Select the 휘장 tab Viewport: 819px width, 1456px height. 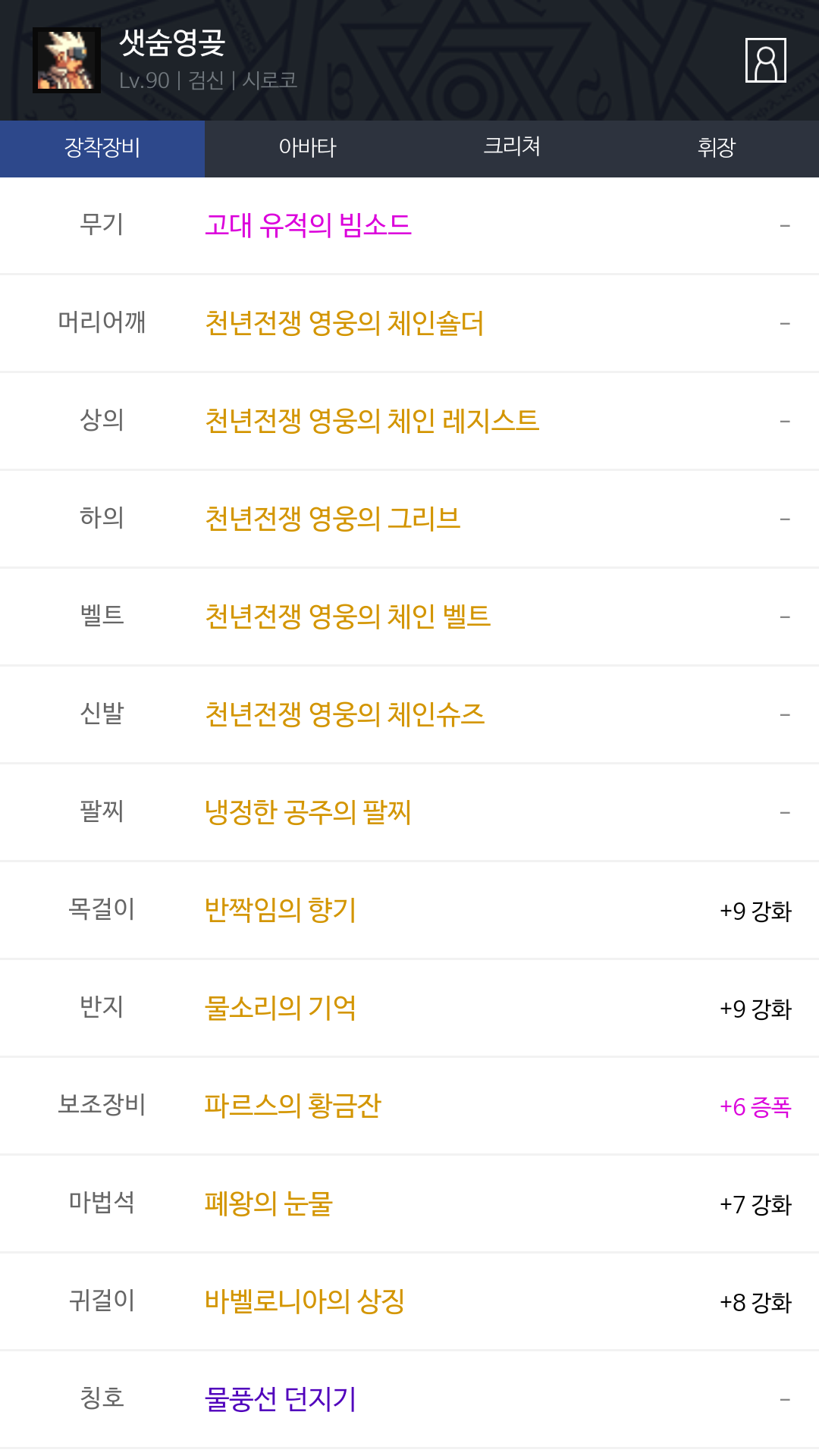pyautogui.click(x=717, y=148)
